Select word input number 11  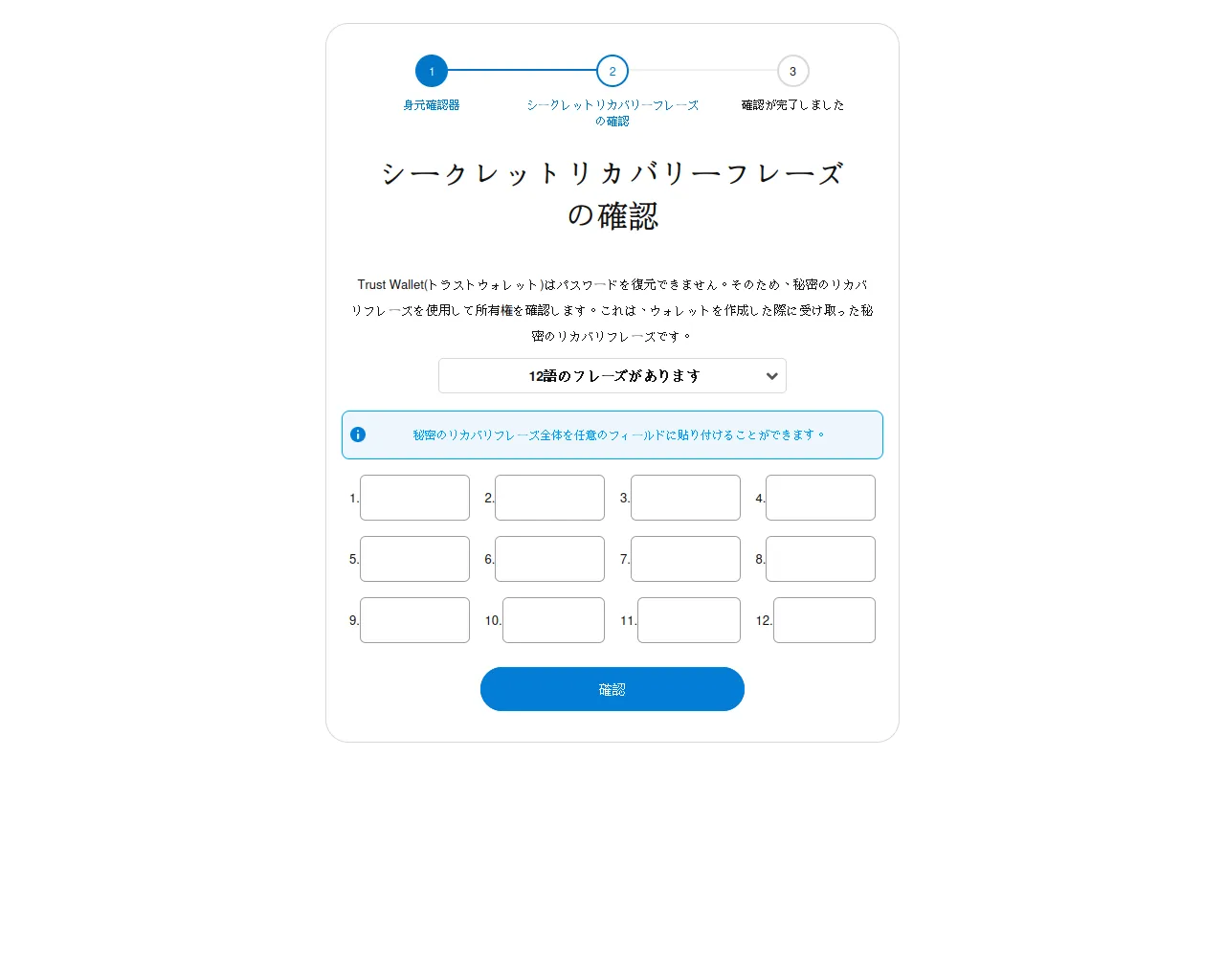click(x=688, y=620)
